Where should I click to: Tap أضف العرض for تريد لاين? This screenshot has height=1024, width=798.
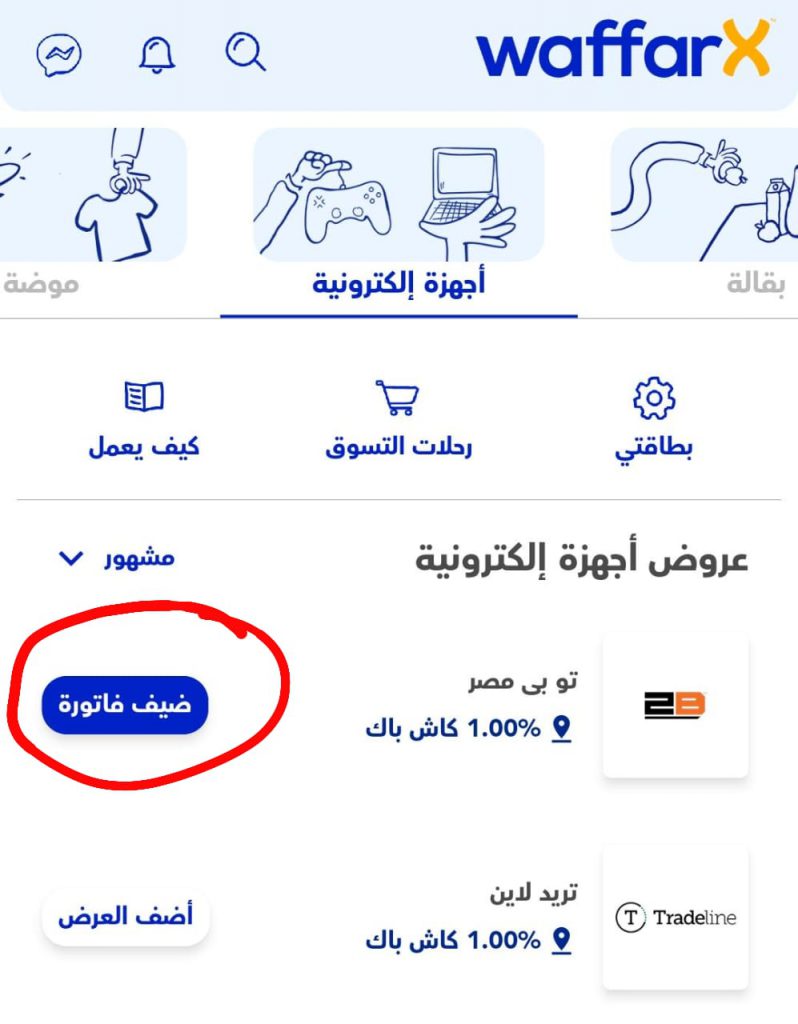point(125,915)
